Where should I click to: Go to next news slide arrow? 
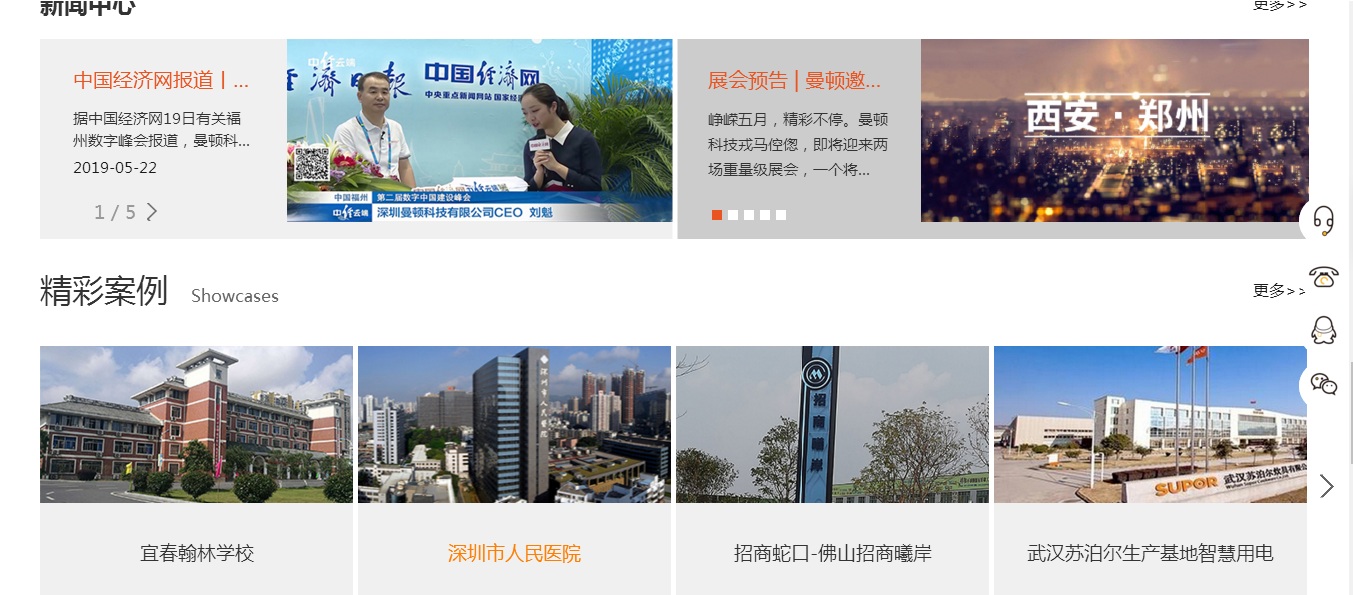point(152,212)
